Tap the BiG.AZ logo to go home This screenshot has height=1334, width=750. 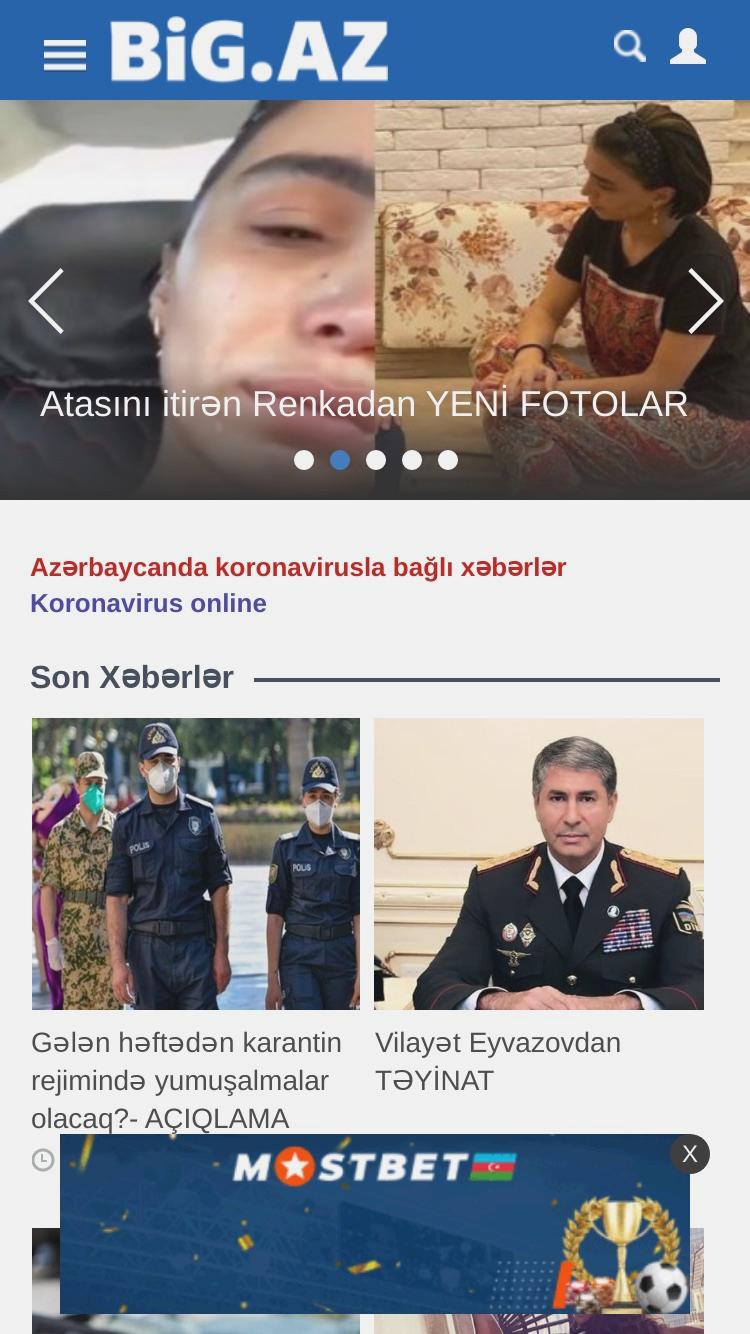coord(249,51)
